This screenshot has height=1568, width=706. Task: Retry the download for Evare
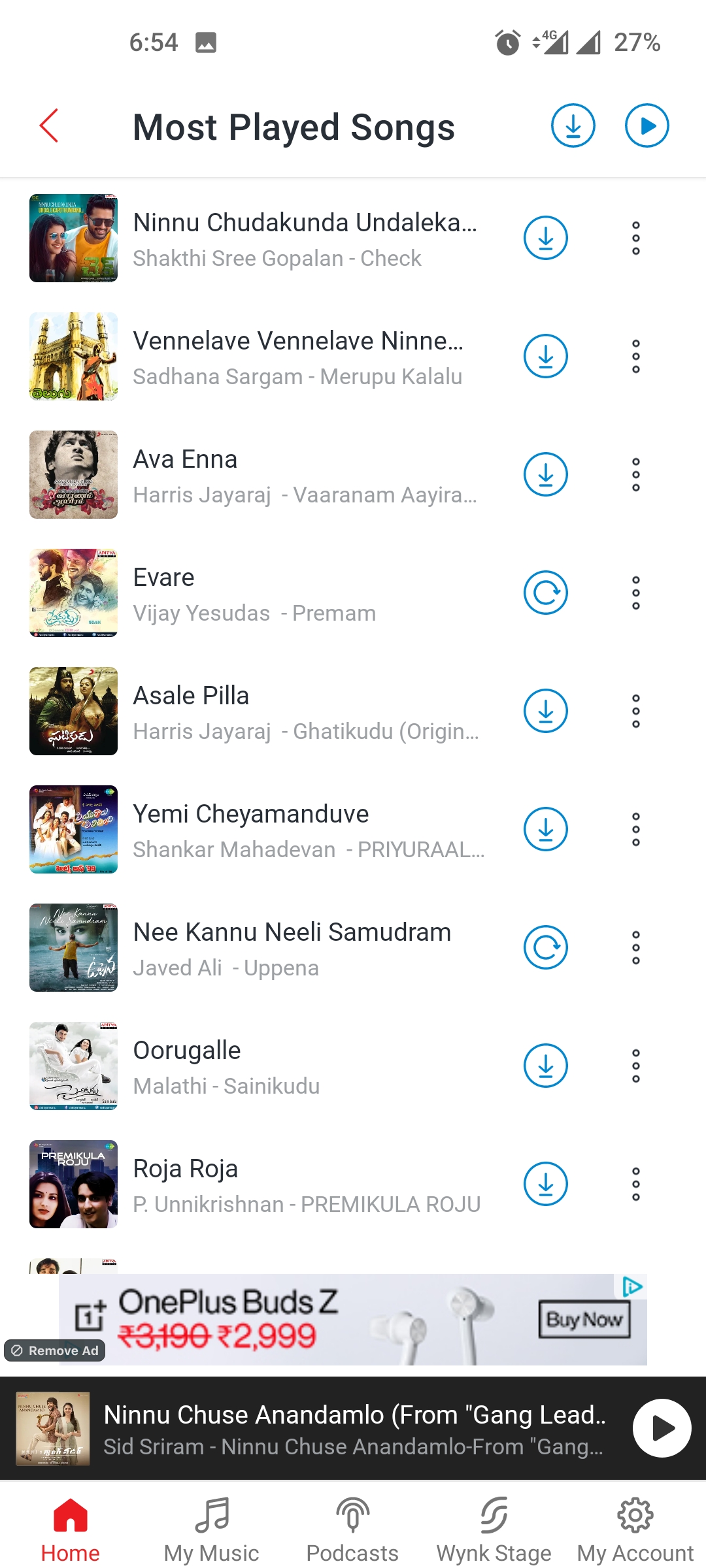coord(545,593)
